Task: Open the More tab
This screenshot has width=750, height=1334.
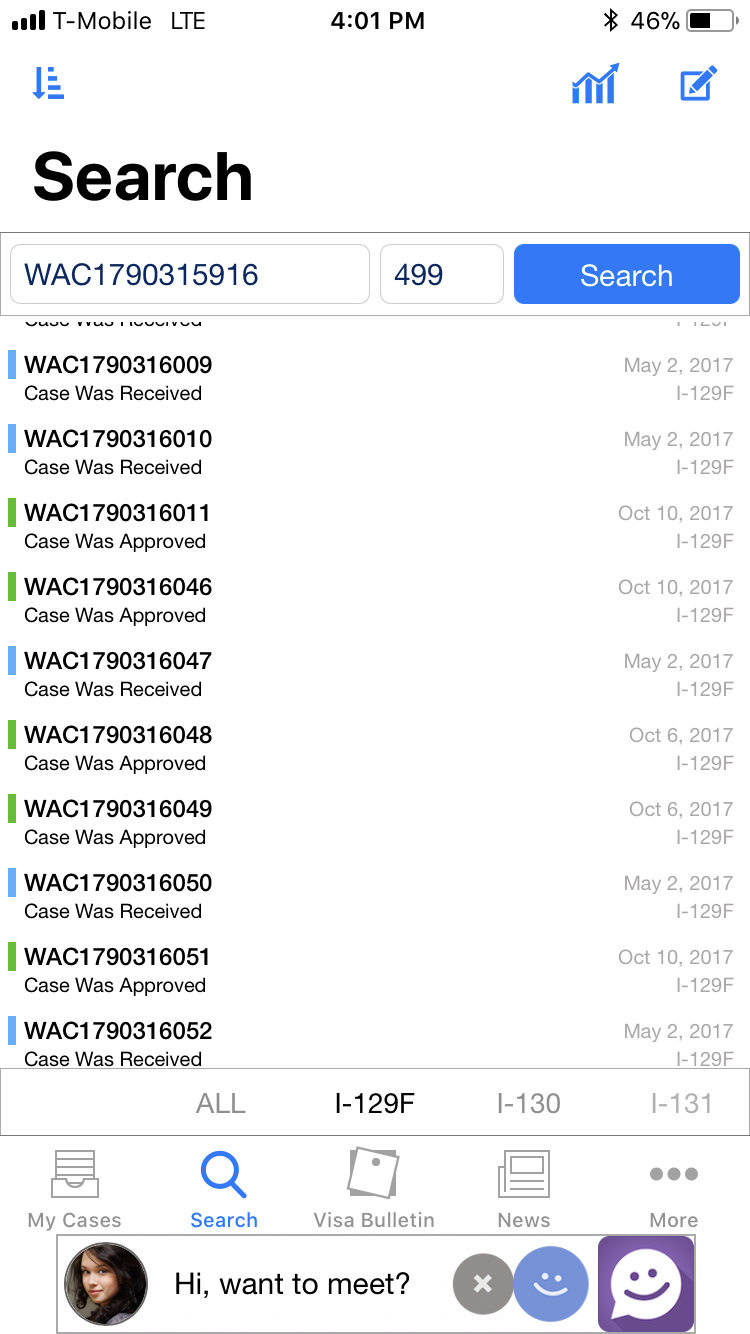Action: pos(674,1189)
